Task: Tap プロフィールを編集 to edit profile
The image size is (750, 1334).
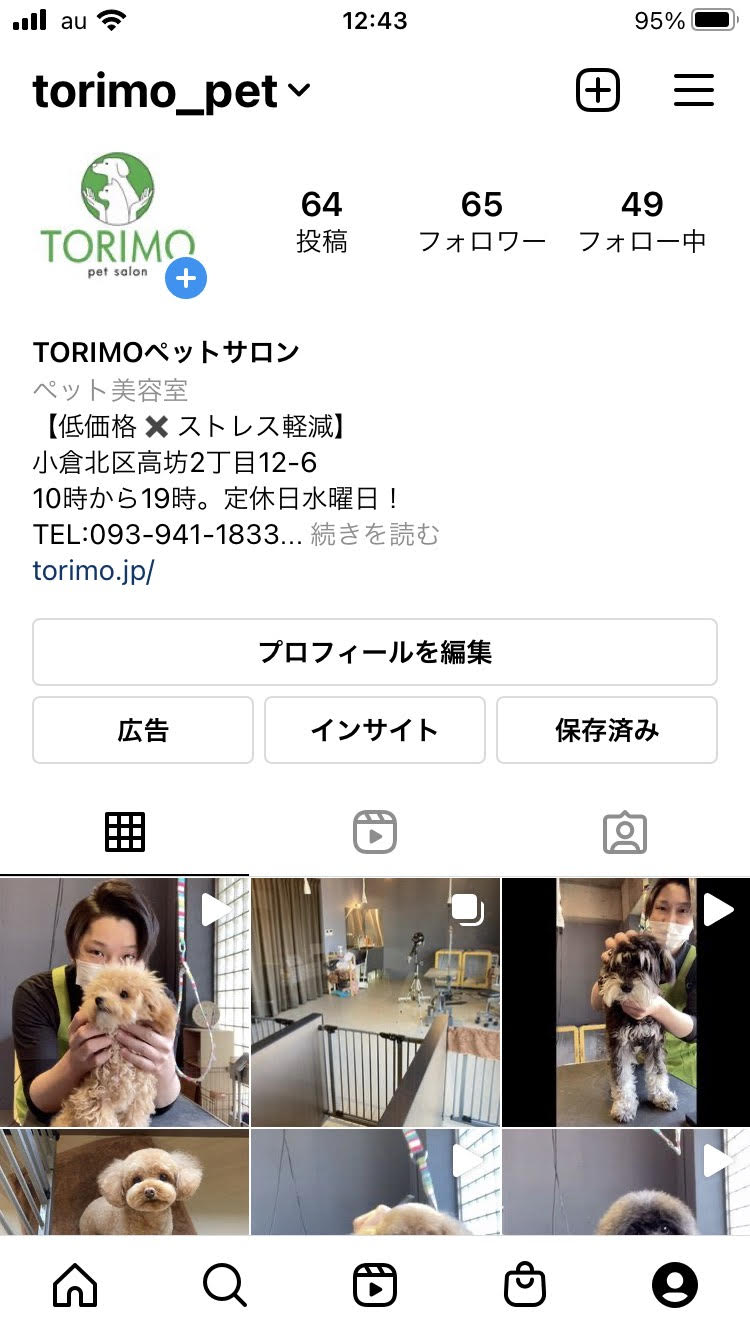Action: [x=375, y=652]
